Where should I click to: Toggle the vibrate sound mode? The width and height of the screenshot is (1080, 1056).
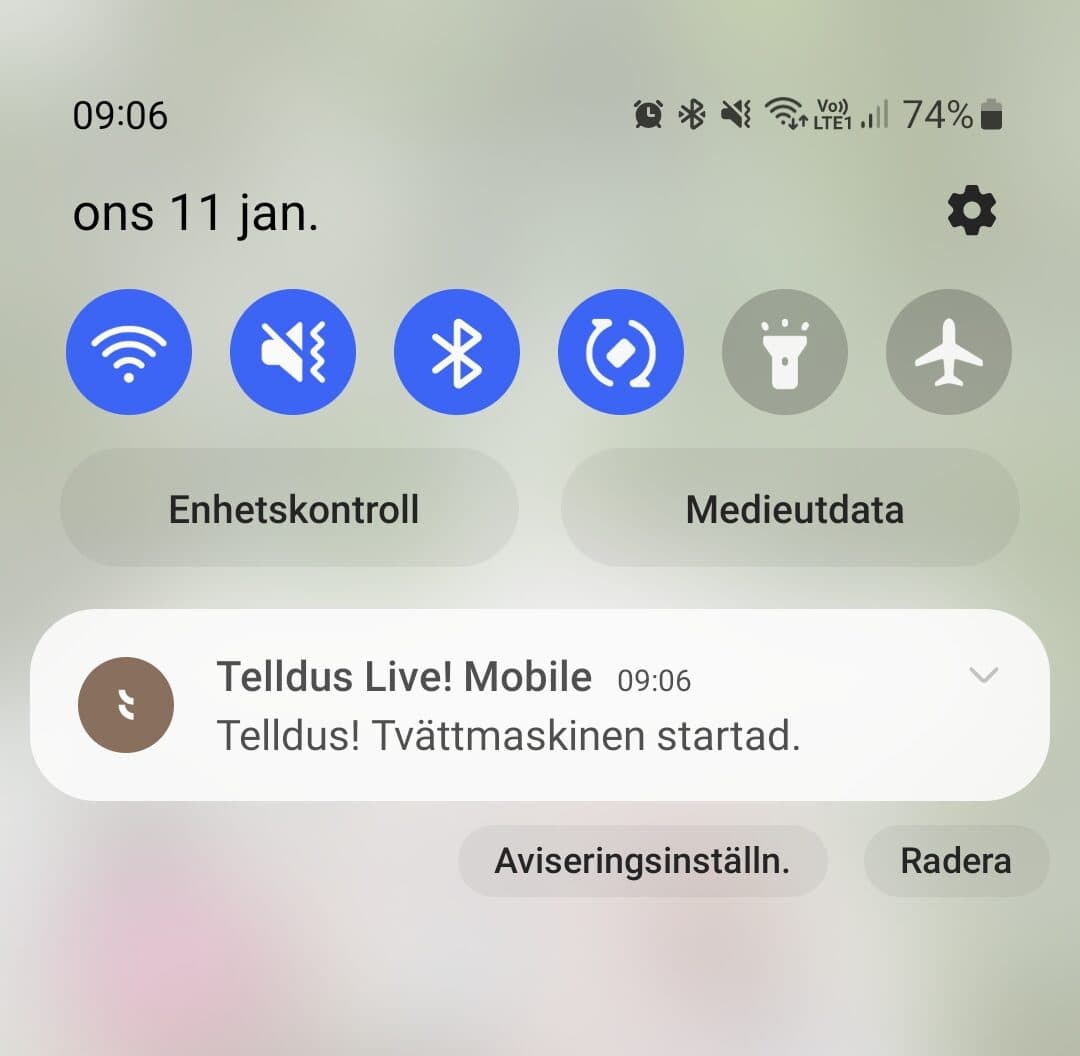coord(292,352)
